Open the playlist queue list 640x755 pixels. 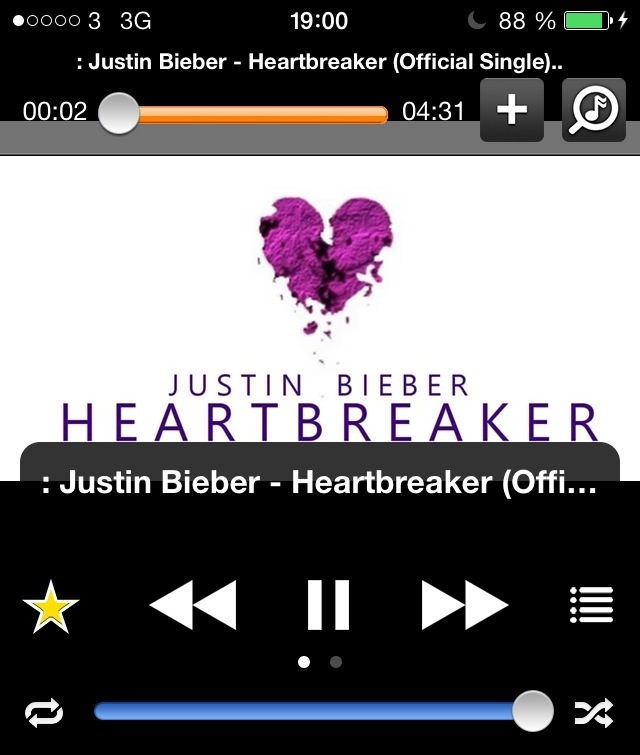(x=590, y=606)
